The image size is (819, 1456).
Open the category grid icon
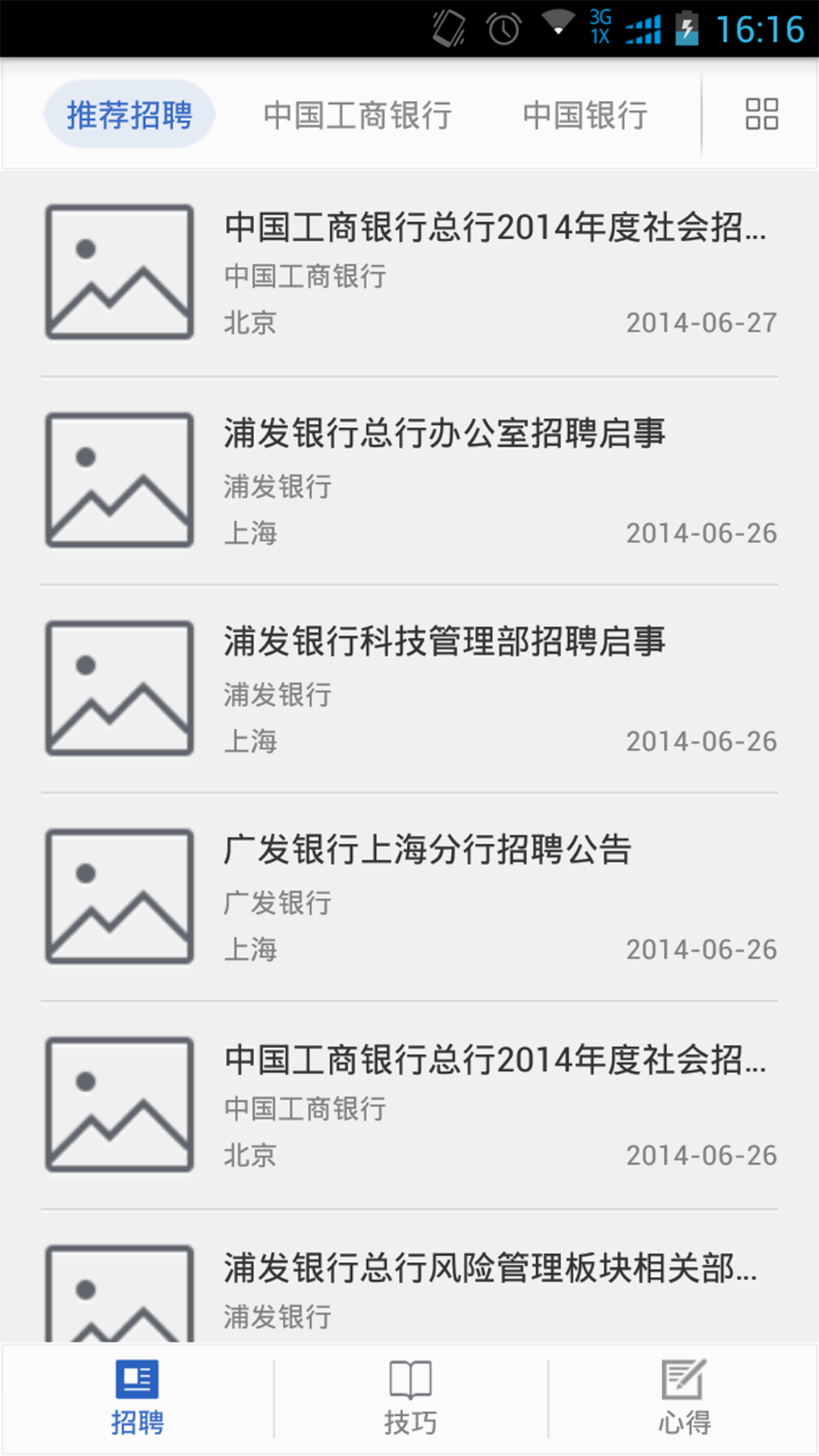[761, 115]
